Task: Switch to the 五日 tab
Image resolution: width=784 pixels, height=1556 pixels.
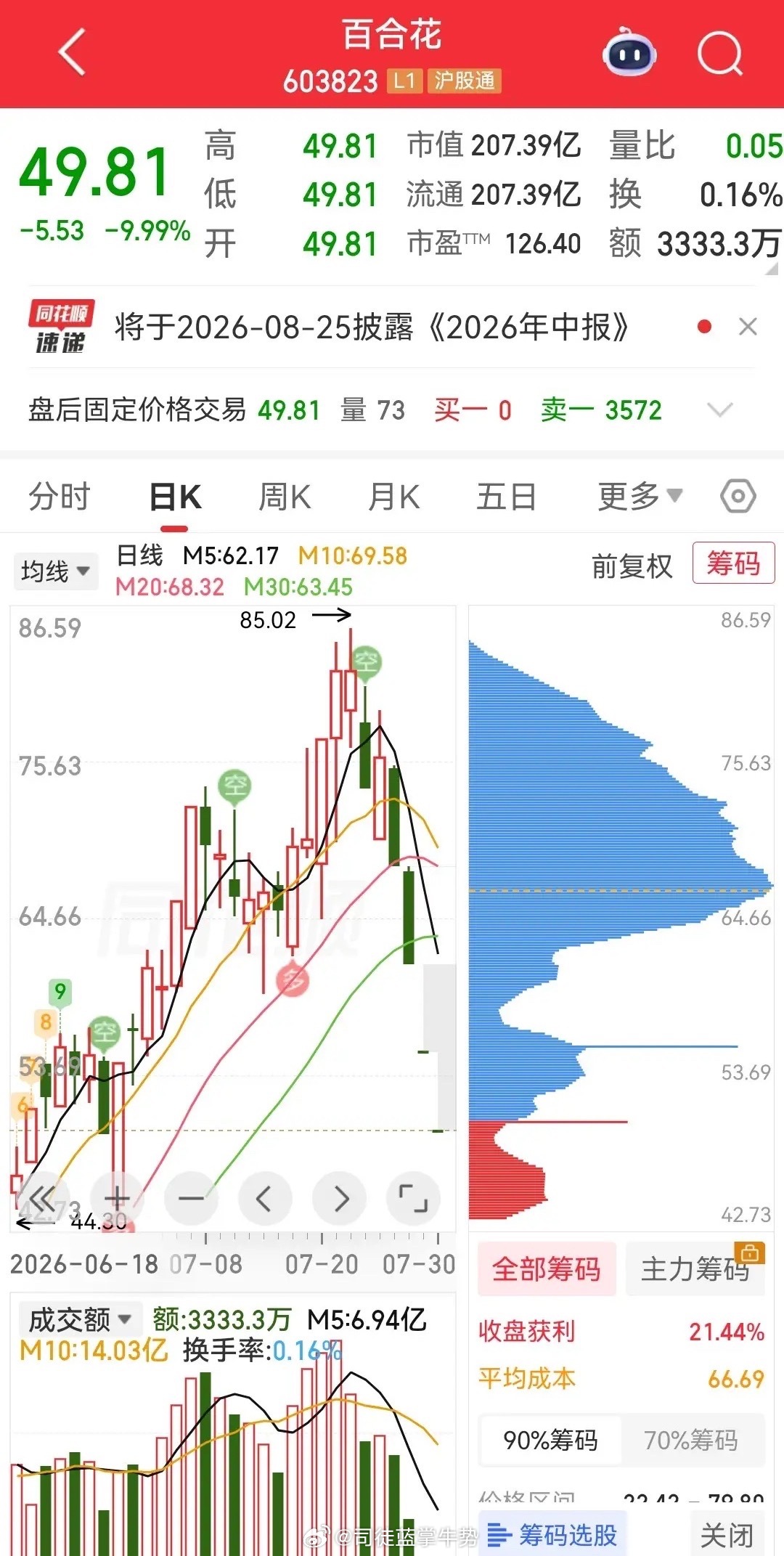Action: coord(506,497)
